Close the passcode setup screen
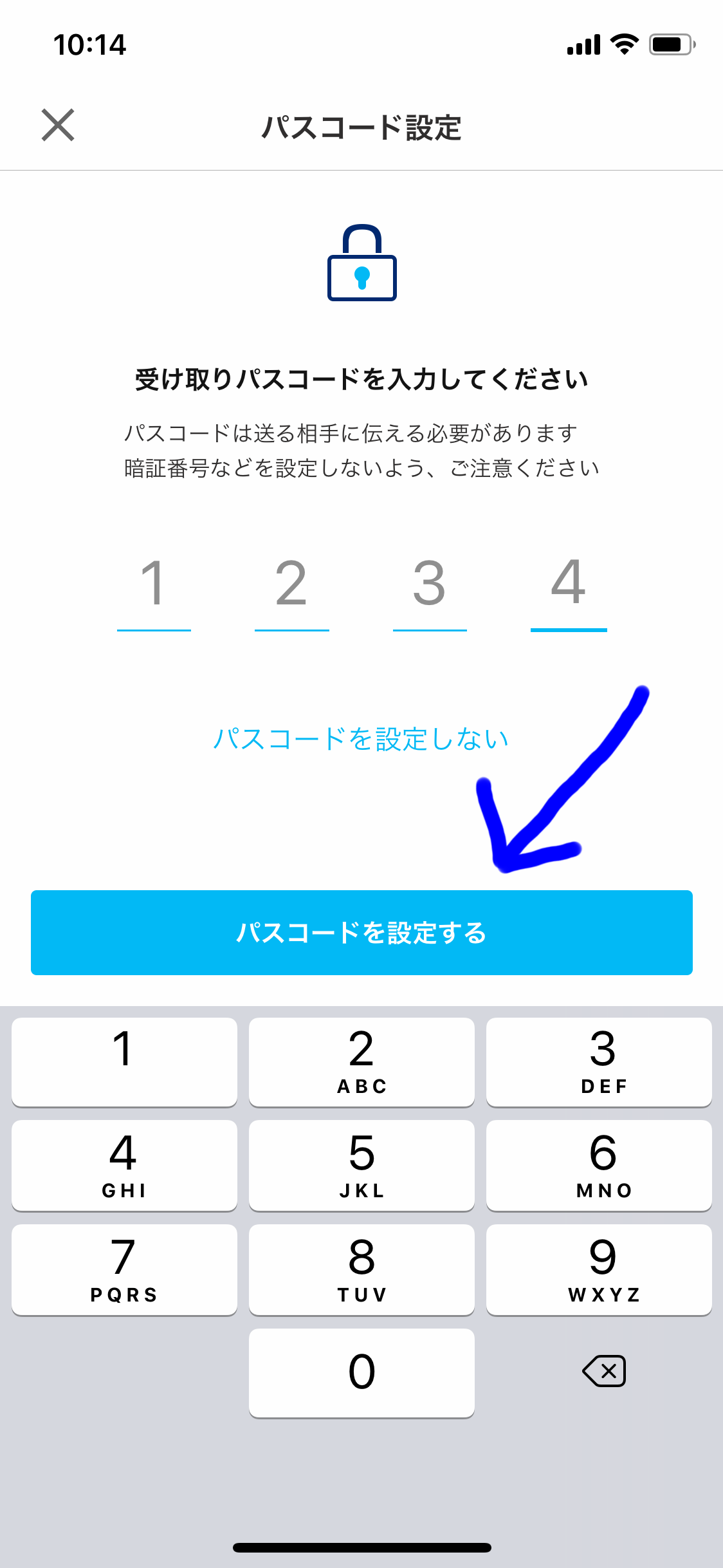This screenshot has height=1568, width=723. click(x=58, y=125)
